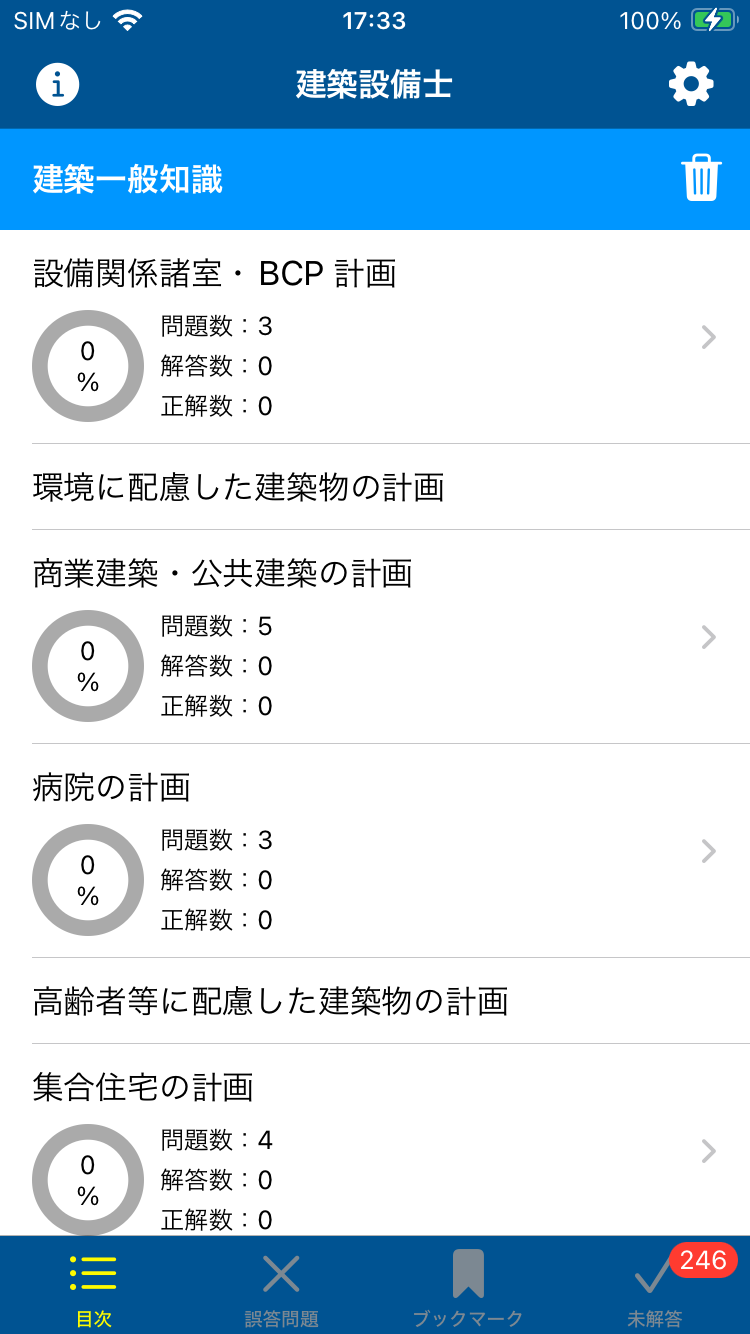Viewport: 750px width, 1334px height.
Task: Switch to the 未解答 tab
Action: pos(656,1287)
